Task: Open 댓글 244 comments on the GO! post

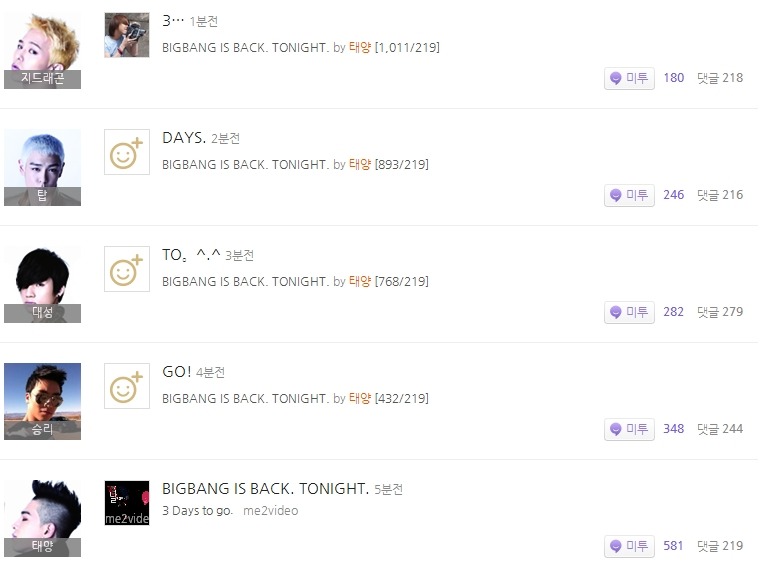Action: [x=720, y=429]
